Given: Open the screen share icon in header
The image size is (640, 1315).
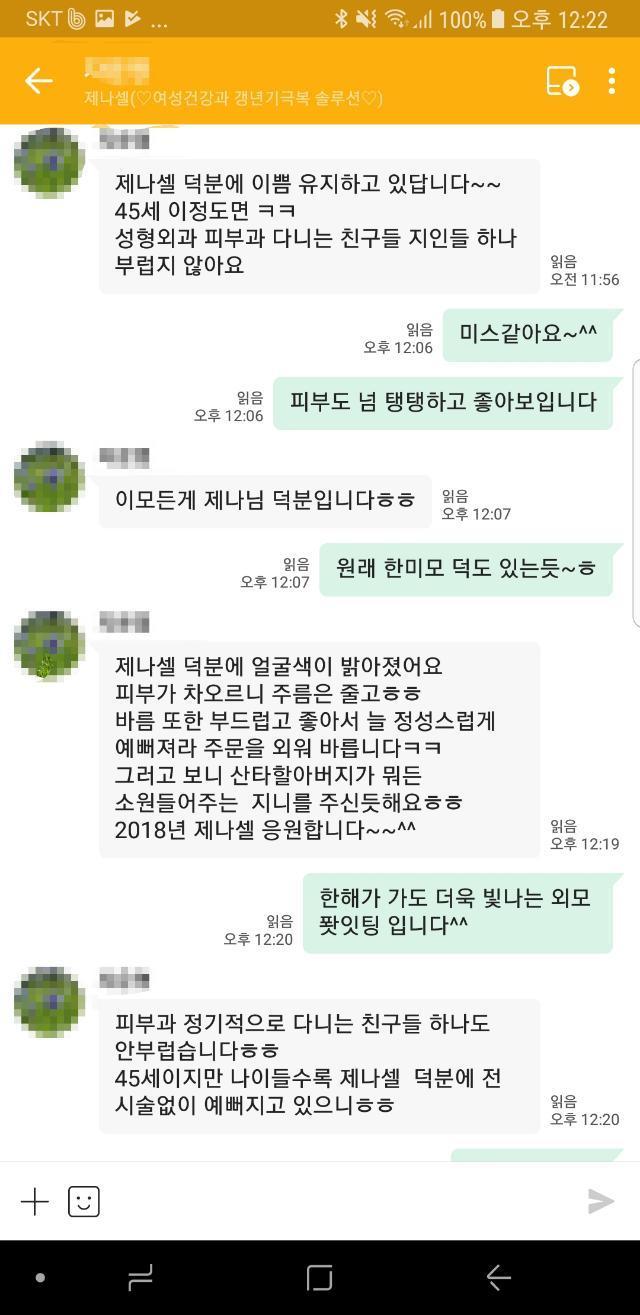Looking at the screenshot, I should pyautogui.click(x=563, y=81).
